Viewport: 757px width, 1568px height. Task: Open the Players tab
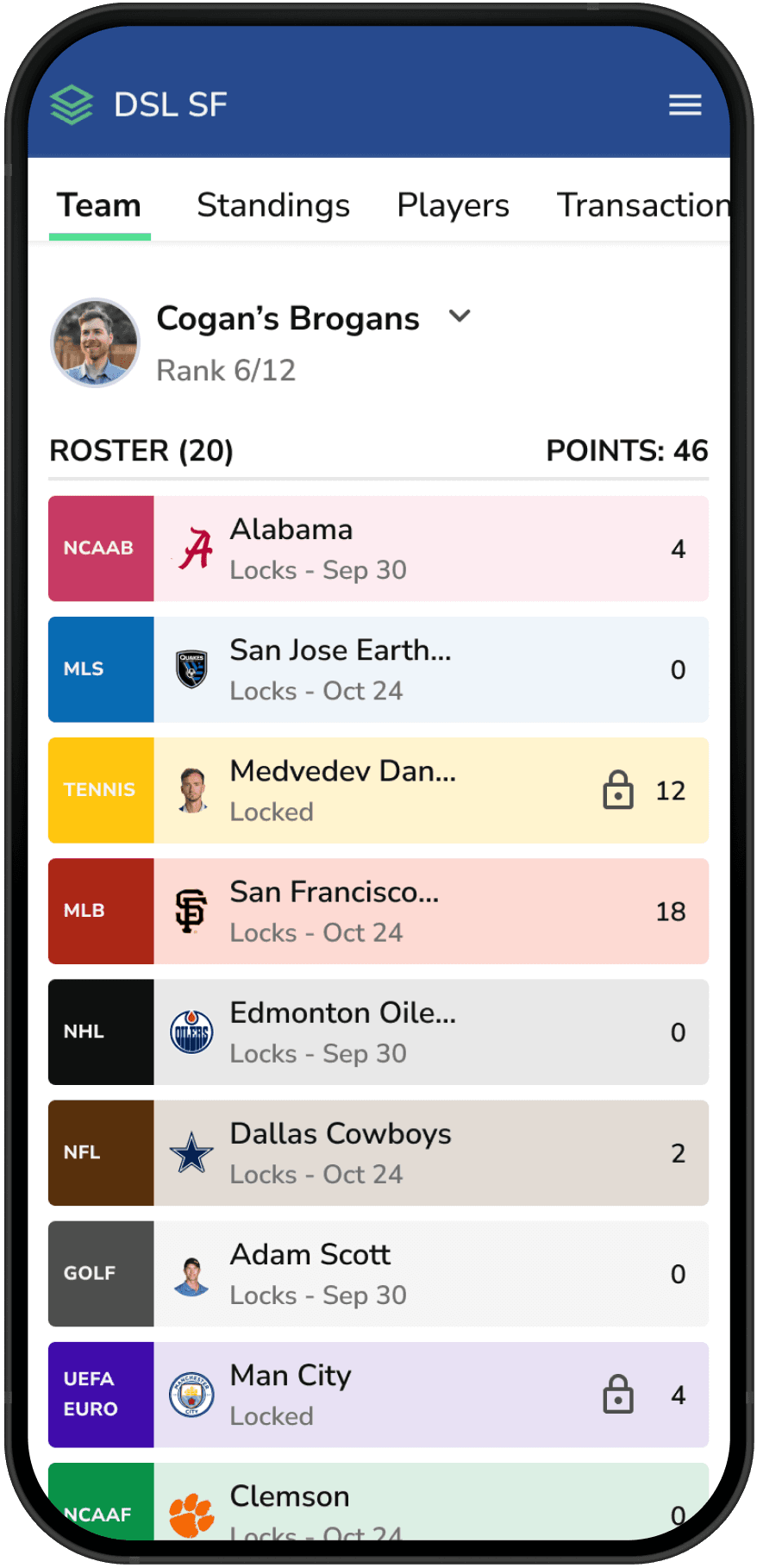453,205
